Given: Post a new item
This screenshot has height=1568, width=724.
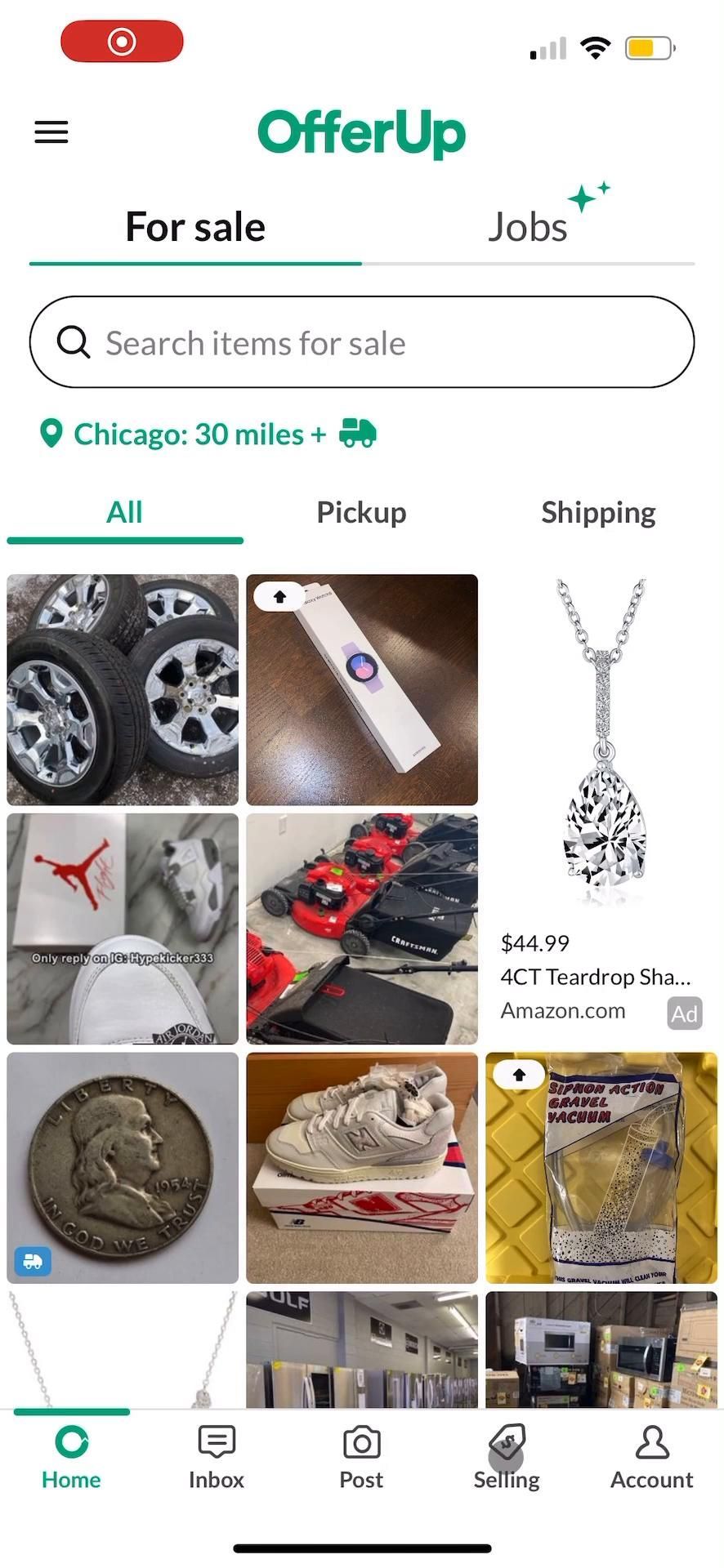Looking at the screenshot, I should (361, 1459).
